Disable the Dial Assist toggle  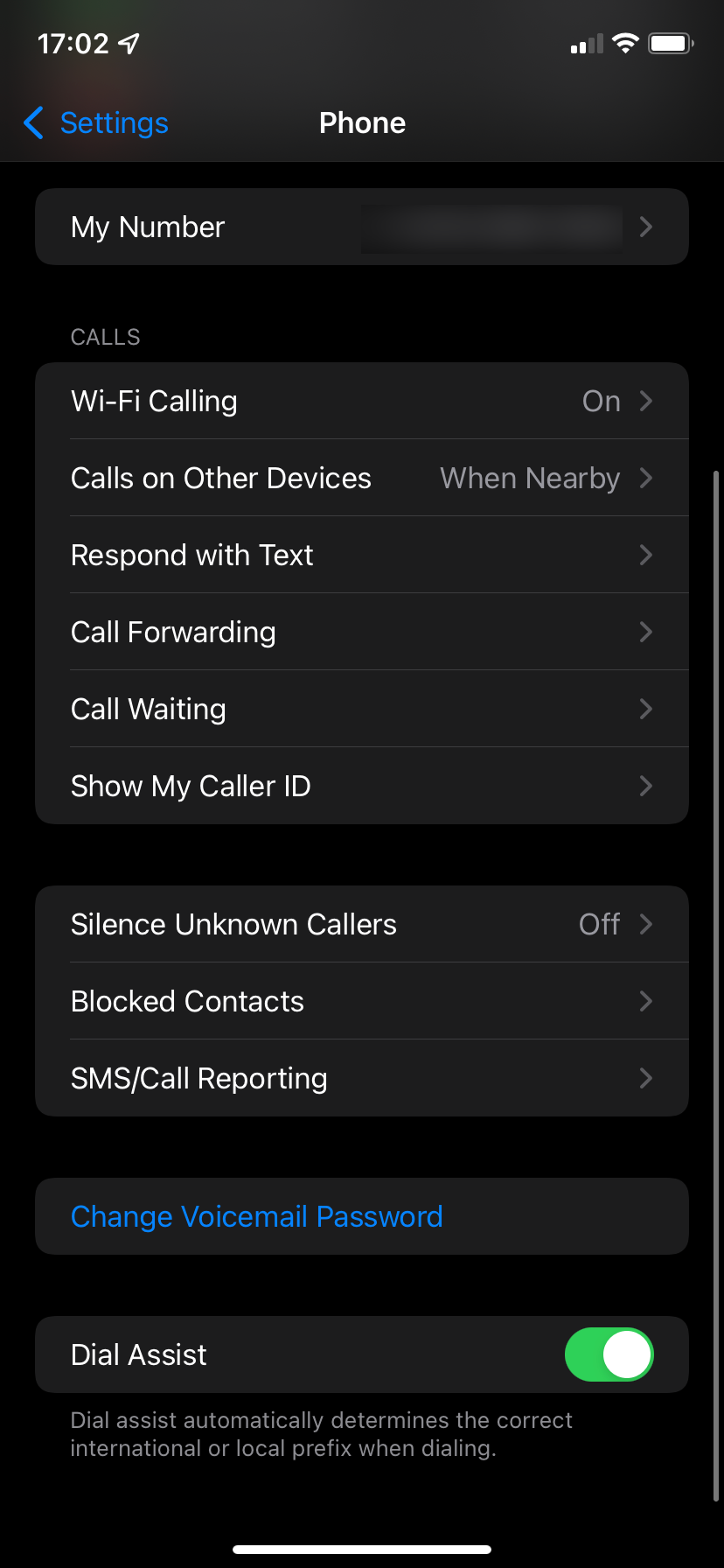point(609,1354)
